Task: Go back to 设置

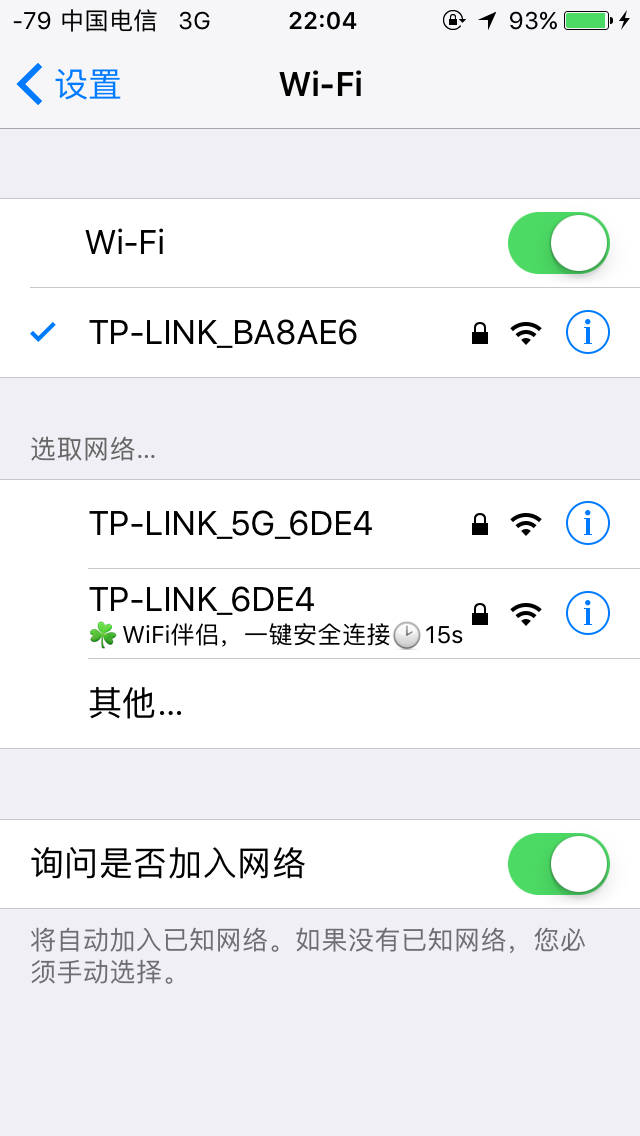Action: [x=70, y=85]
